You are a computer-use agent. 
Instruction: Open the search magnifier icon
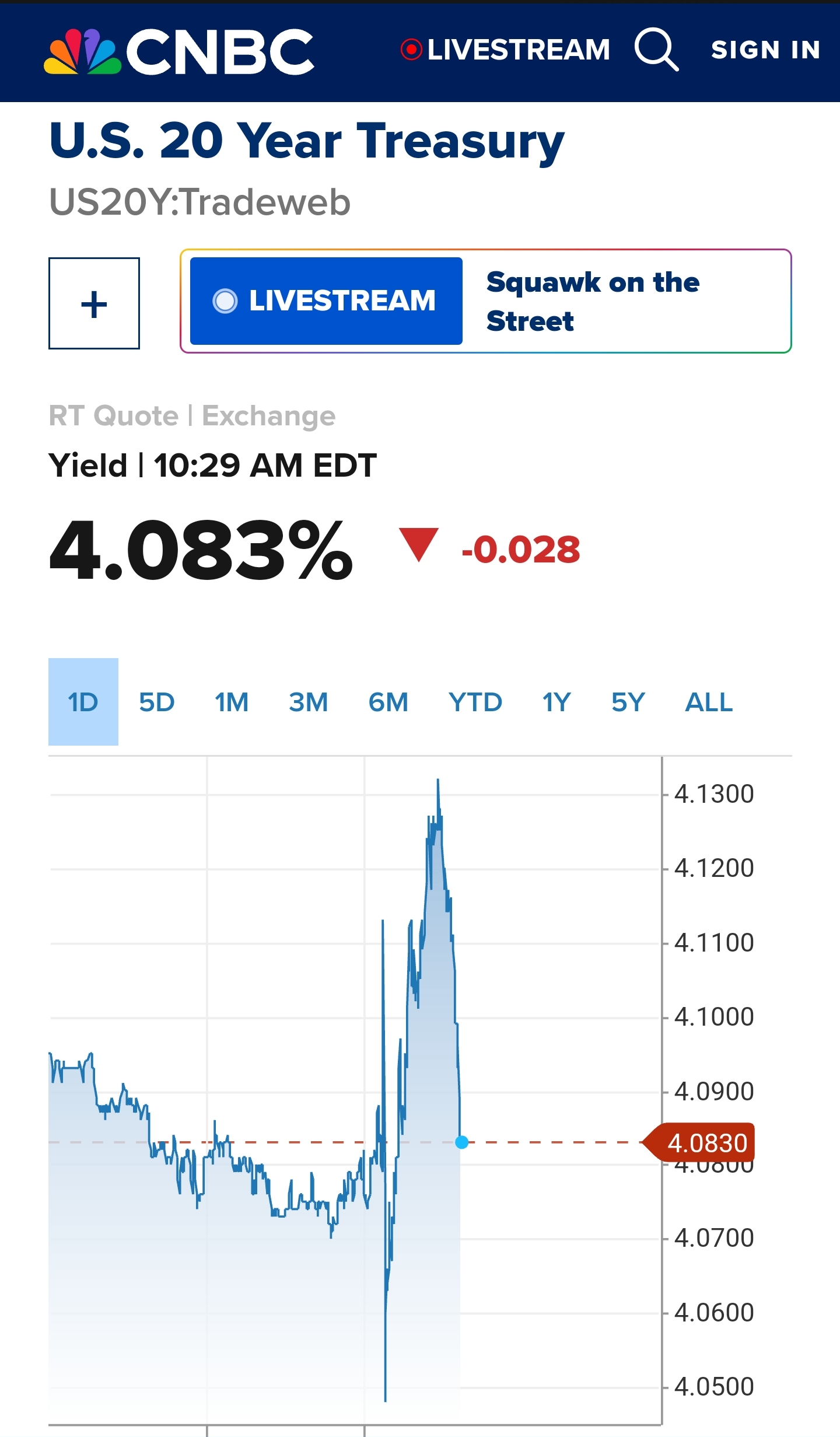pos(656,50)
